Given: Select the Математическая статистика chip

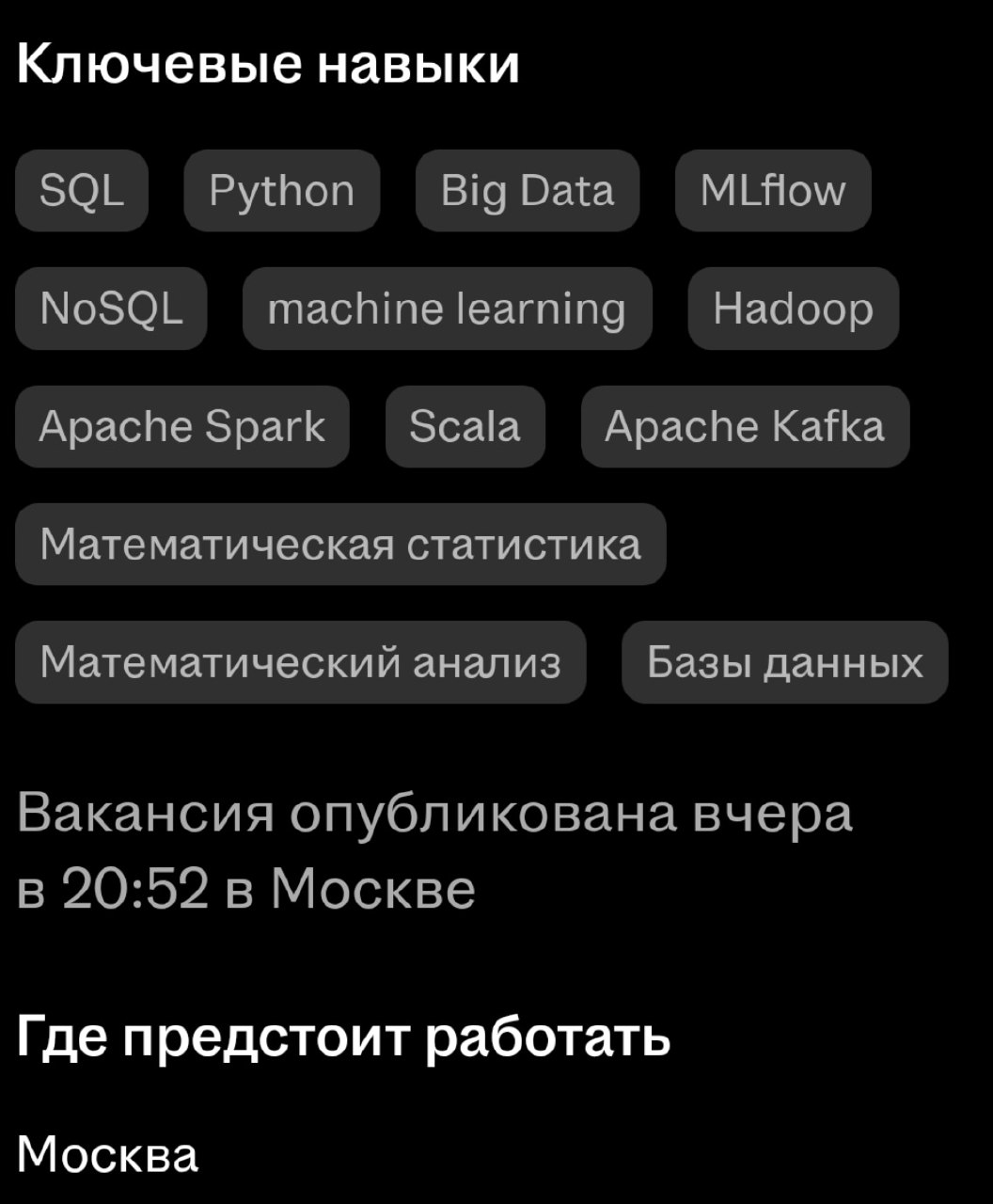Looking at the screenshot, I should 340,545.
